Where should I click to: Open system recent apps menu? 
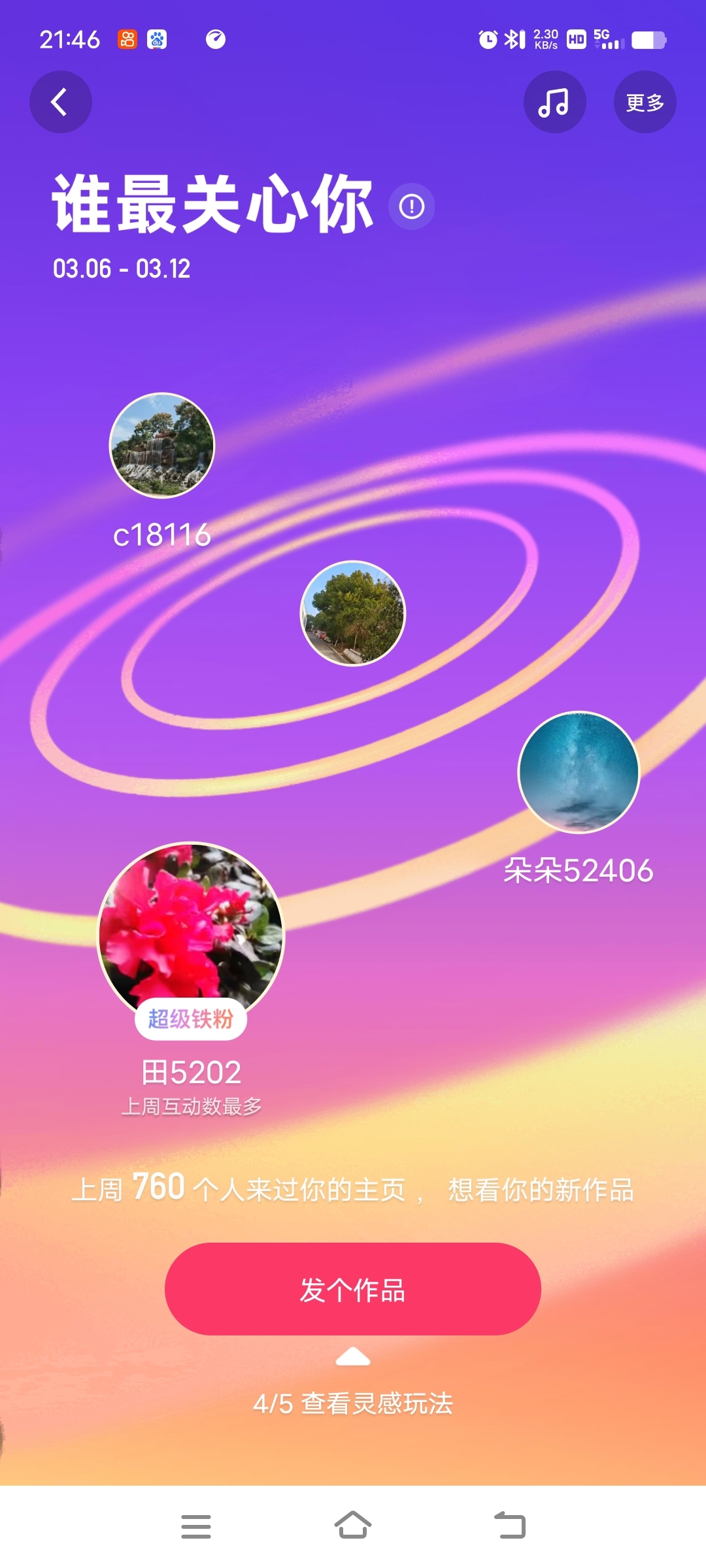click(195, 1526)
